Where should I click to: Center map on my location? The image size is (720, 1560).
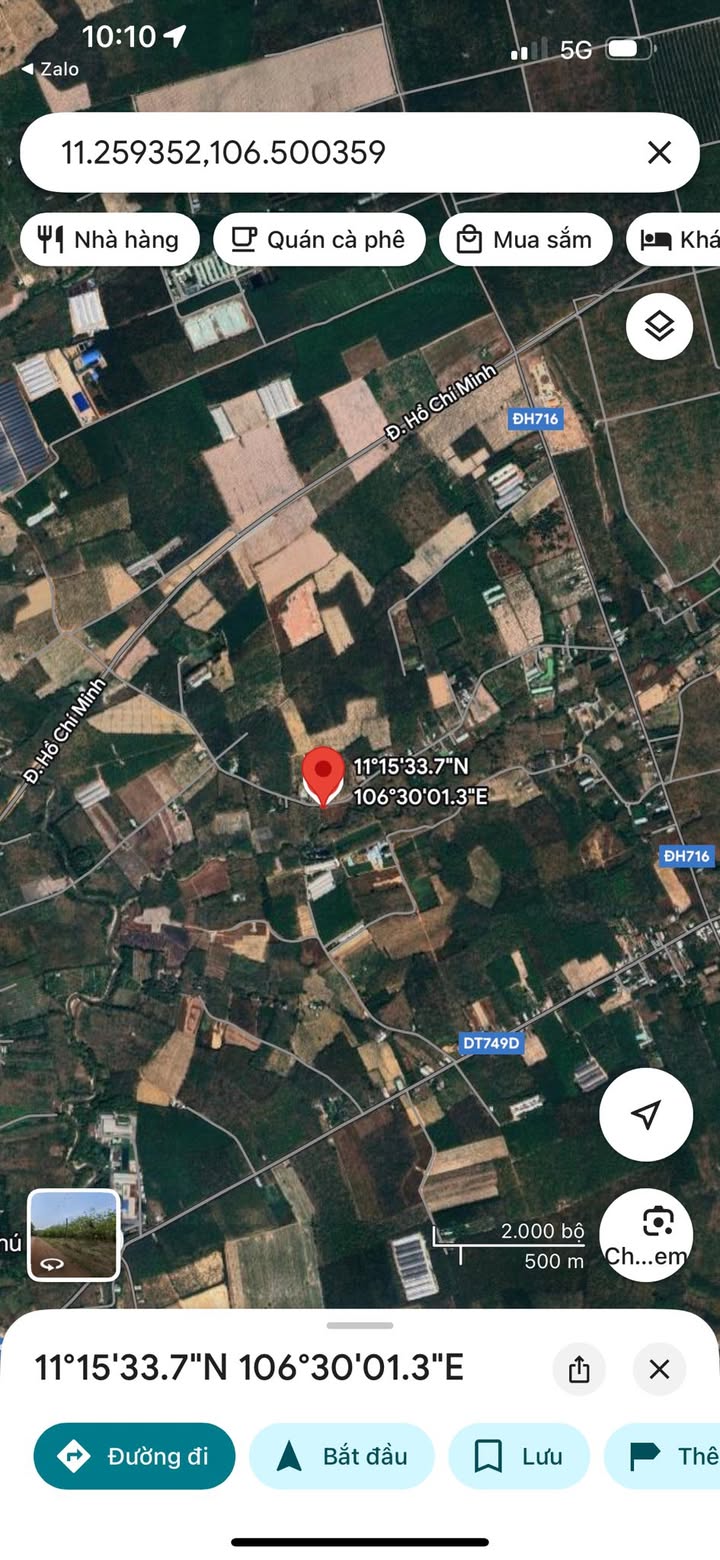pyautogui.click(x=646, y=1114)
